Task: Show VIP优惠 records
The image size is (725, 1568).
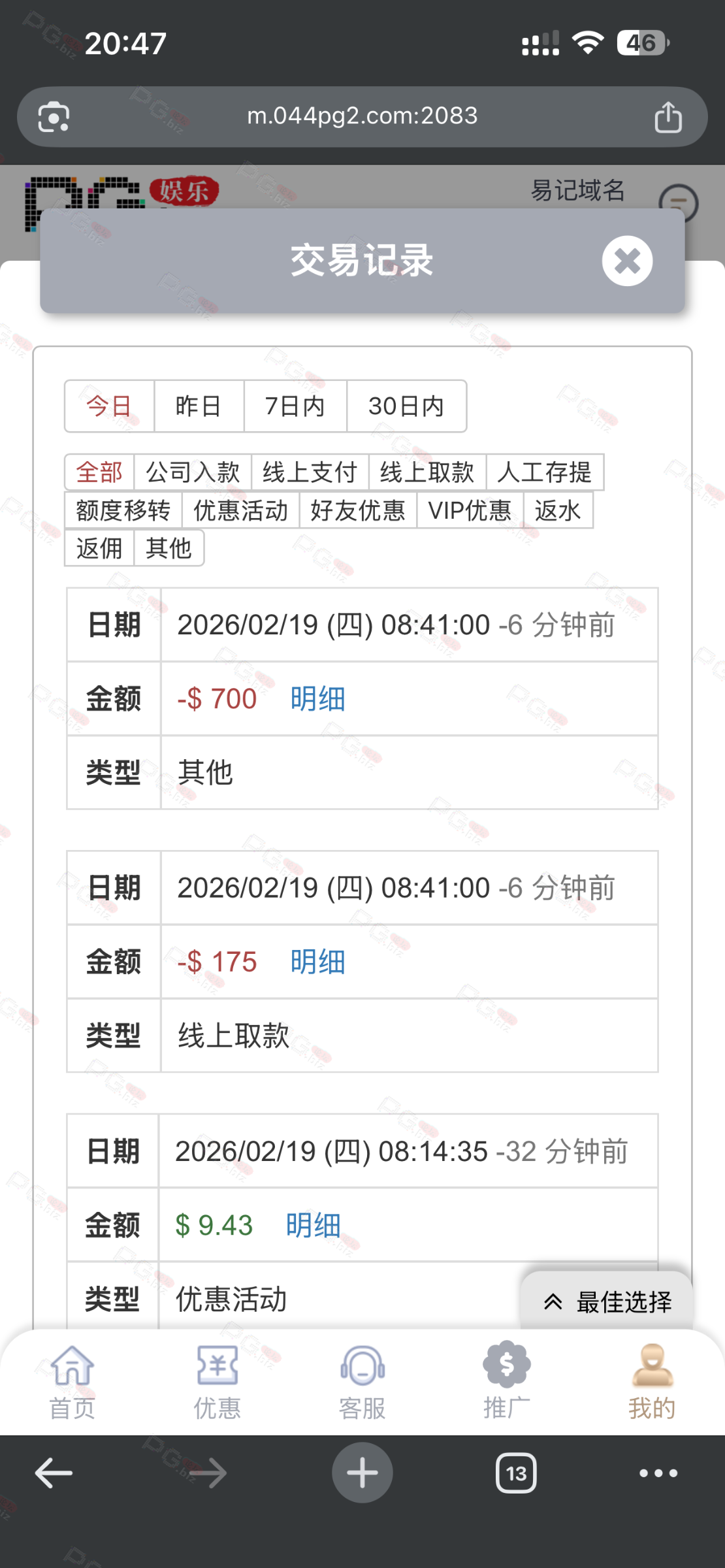Action: 470,510
